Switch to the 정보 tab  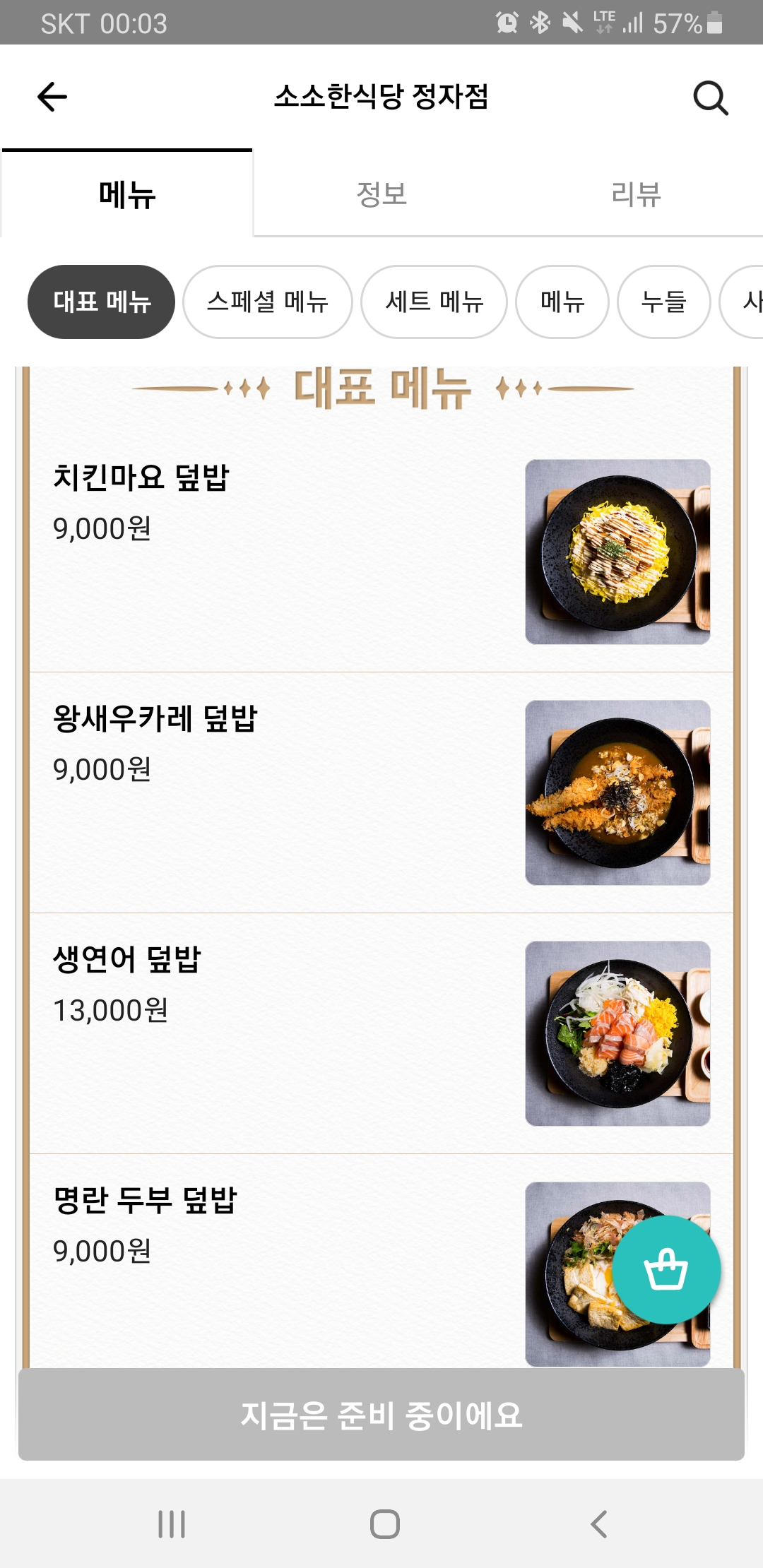click(x=381, y=194)
